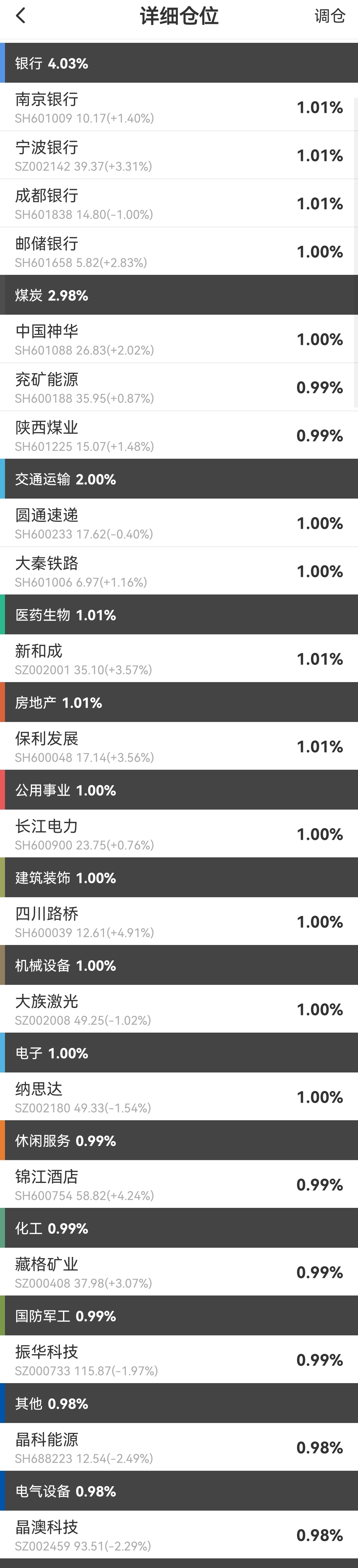View 纳思达 stock details
This screenshot has height=1568, width=358.
pyautogui.click(x=179, y=1097)
